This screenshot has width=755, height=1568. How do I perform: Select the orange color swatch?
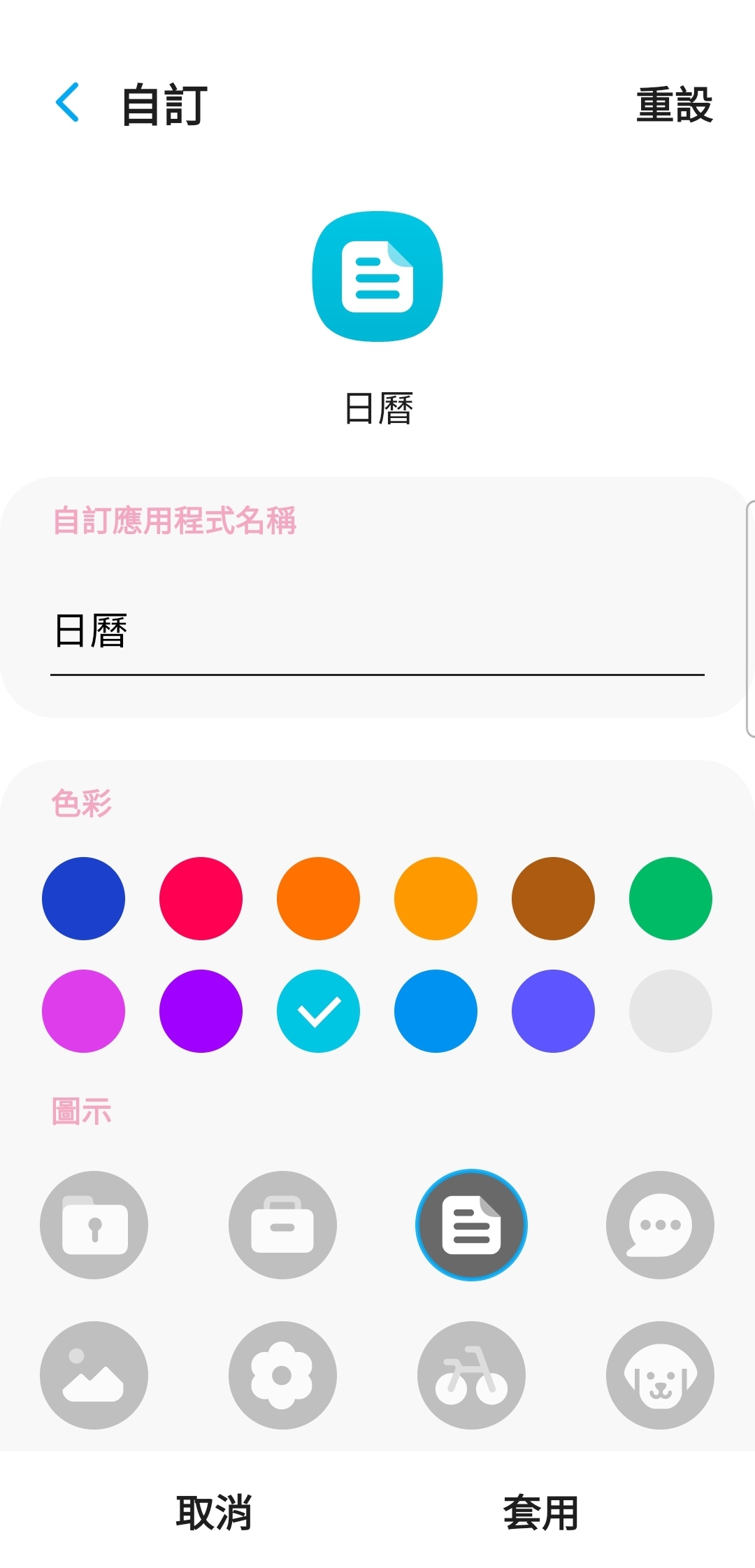pos(318,898)
